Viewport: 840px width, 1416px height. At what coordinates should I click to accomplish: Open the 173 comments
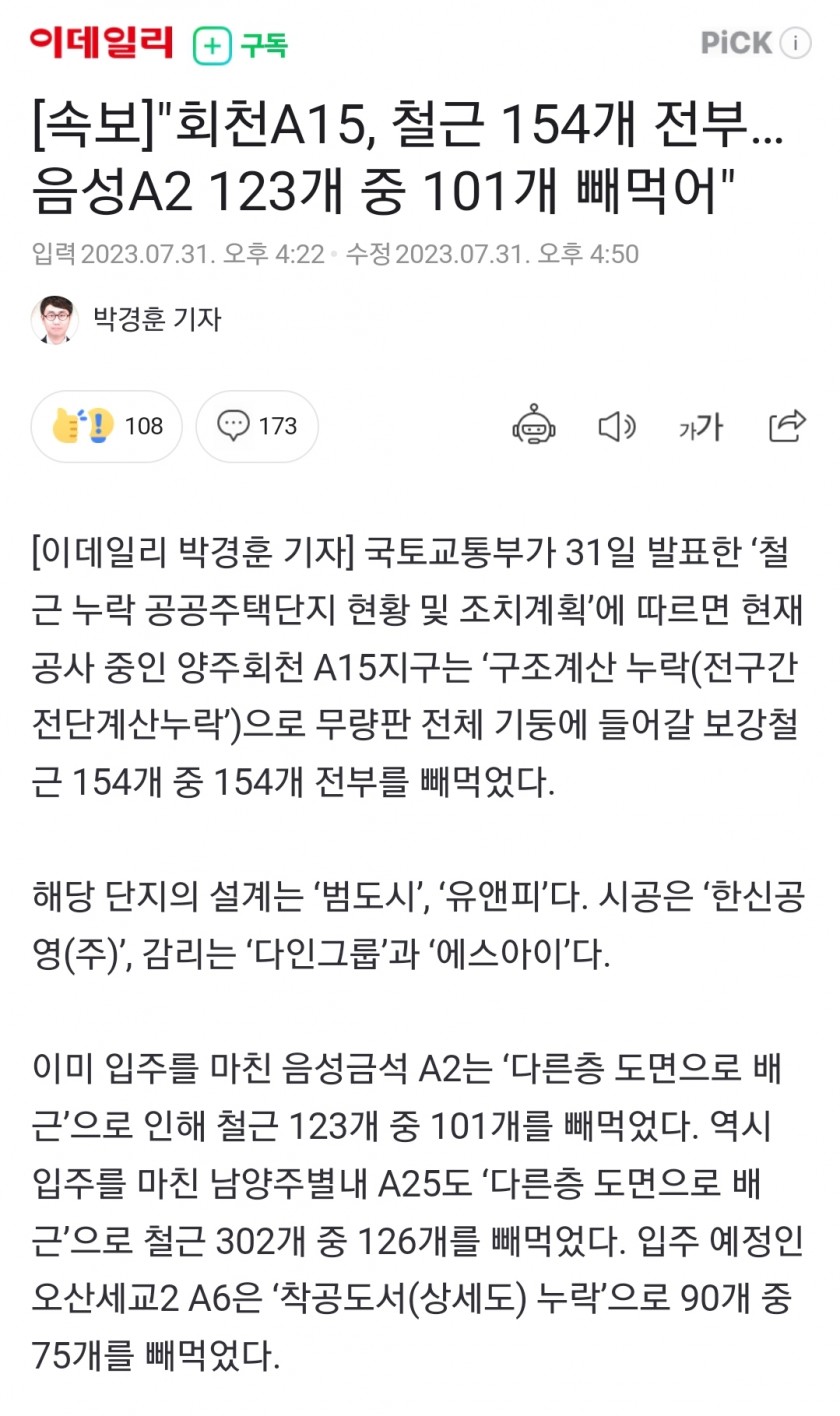click(x=257, y=426)
